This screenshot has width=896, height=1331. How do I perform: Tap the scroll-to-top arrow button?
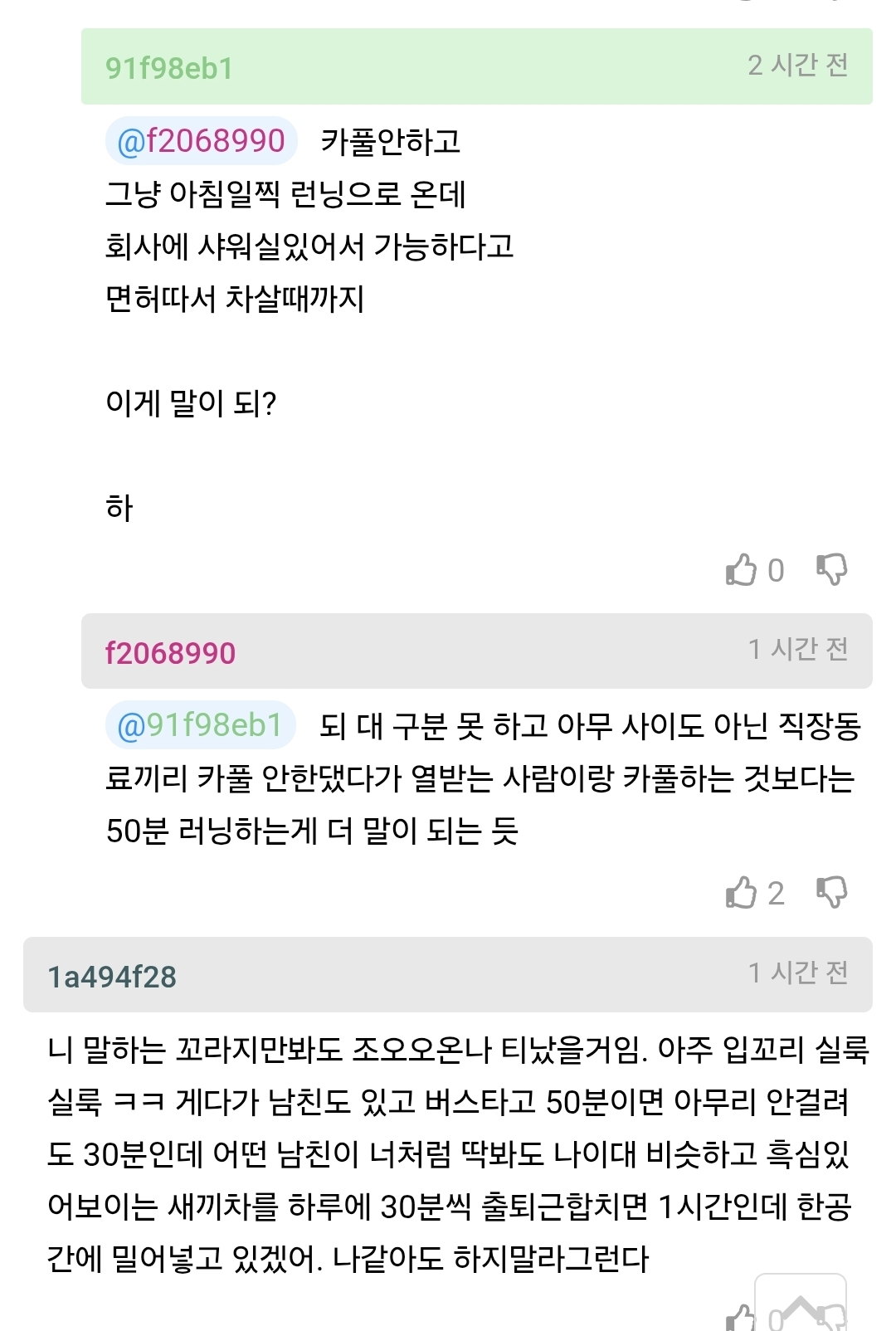(800, 1309)
